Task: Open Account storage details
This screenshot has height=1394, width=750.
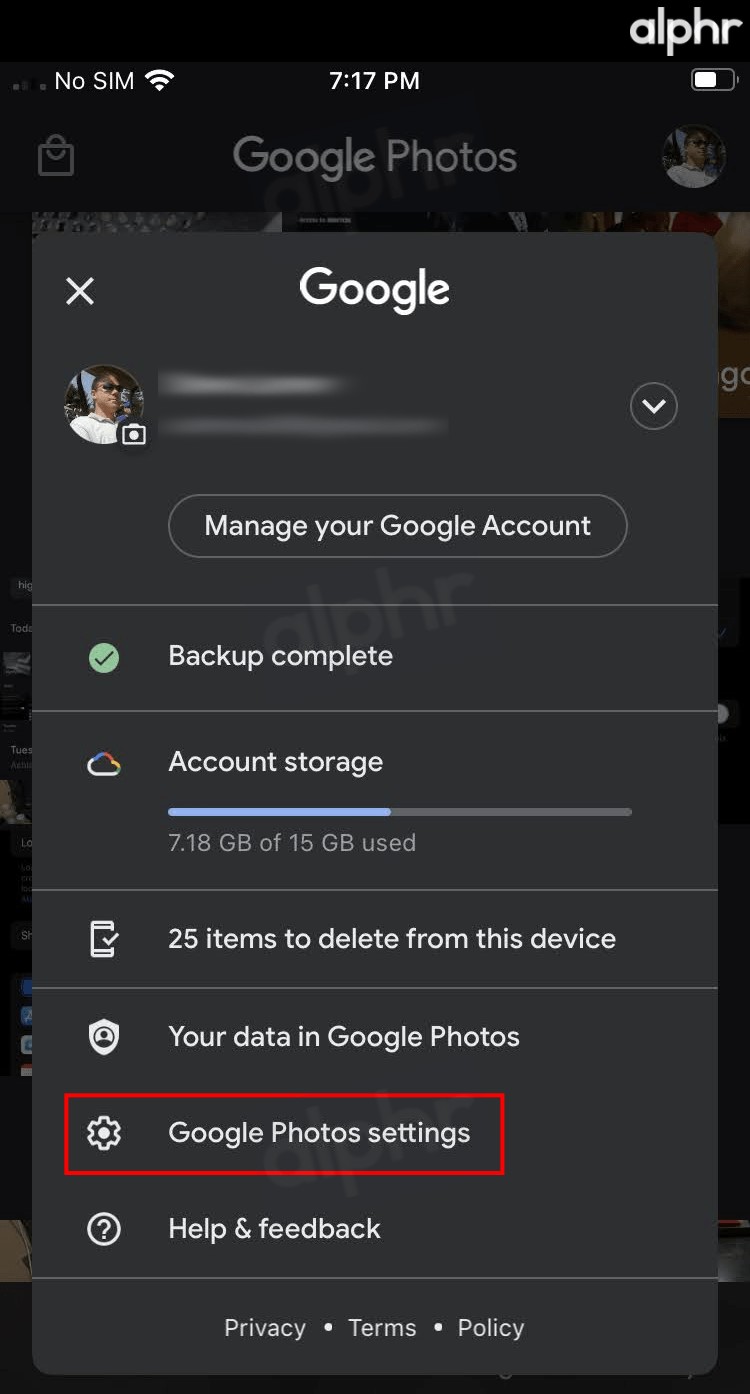Action: pyautogui.click(x=375, y=800)
